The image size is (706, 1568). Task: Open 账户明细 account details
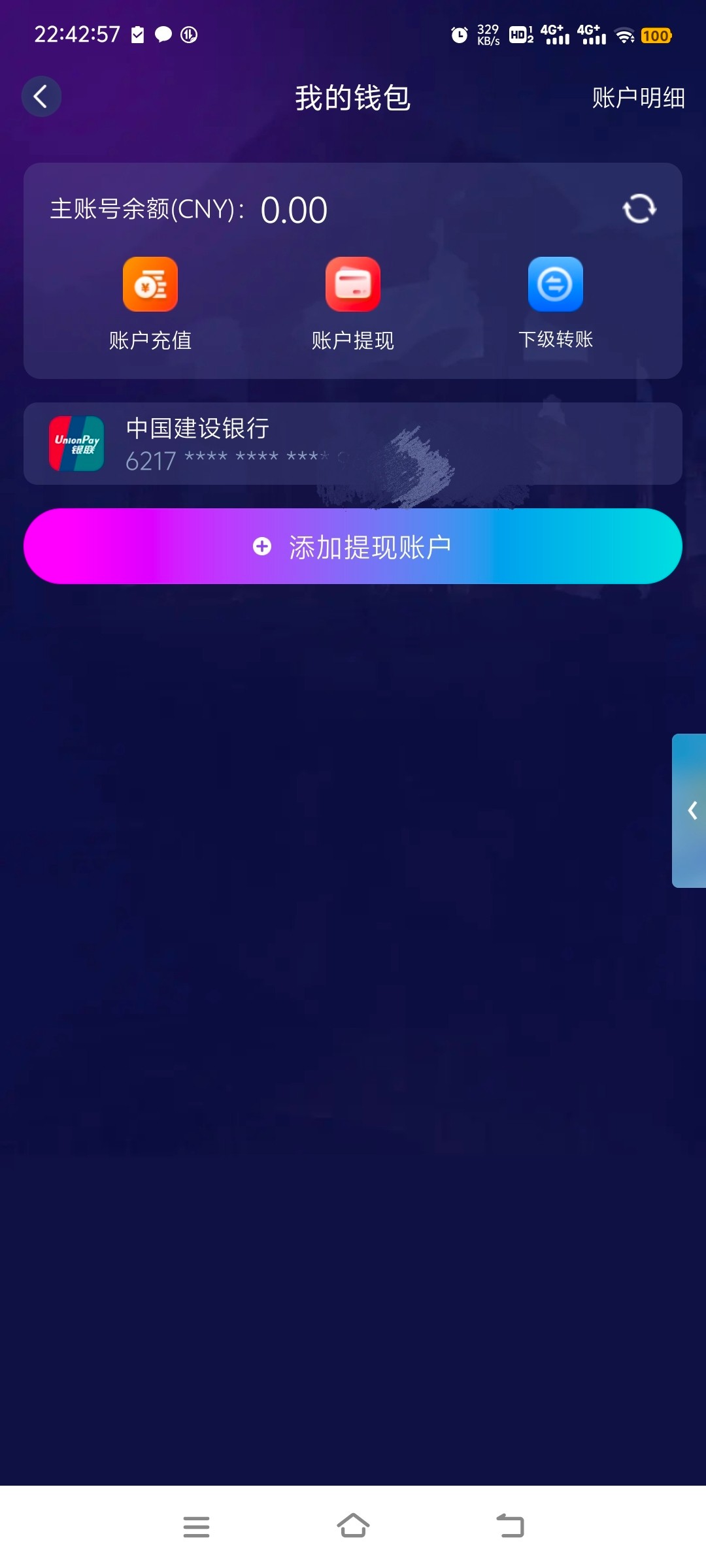point(638,98)
